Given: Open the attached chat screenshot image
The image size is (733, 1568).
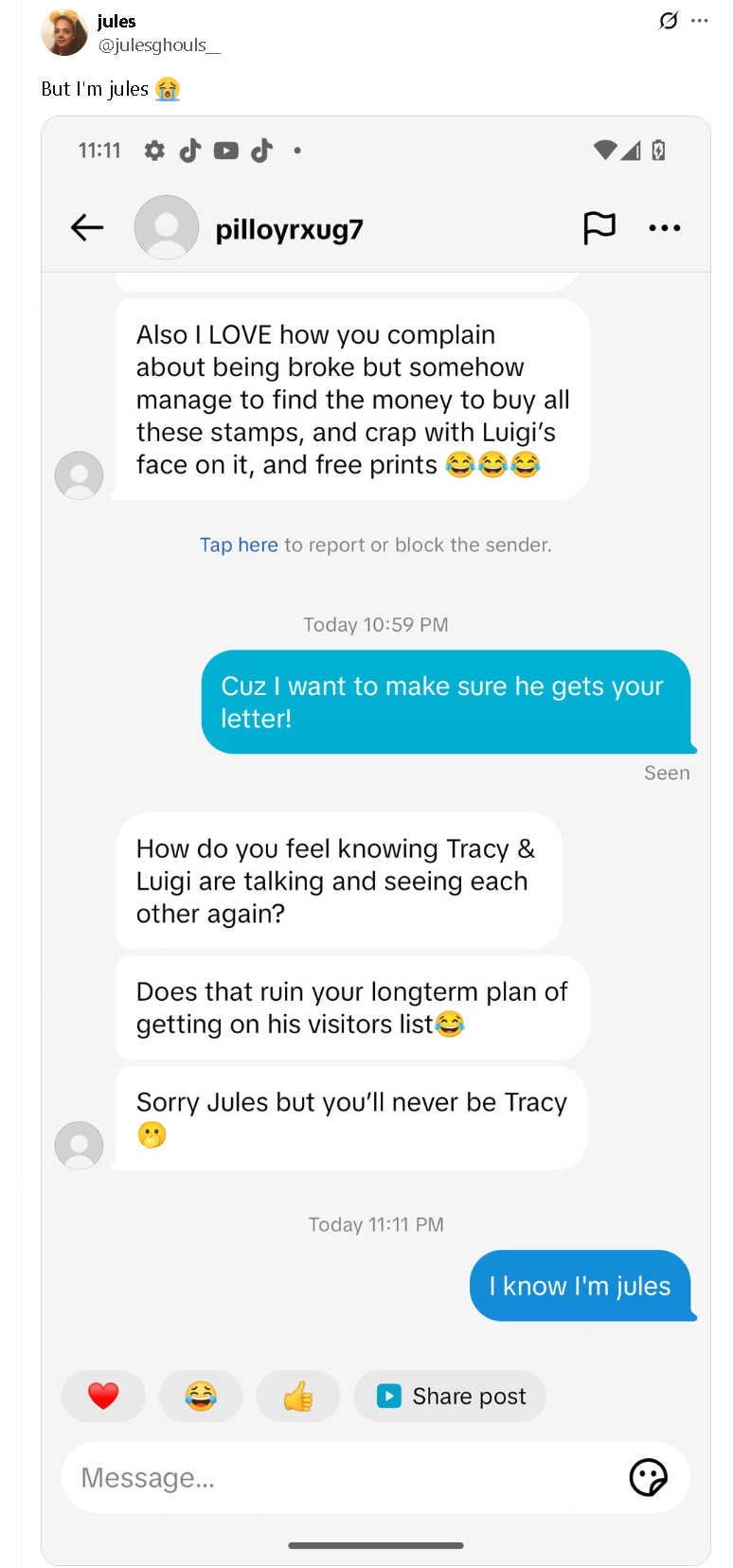Looking at the screenshot, I should [x=376, y=840].
